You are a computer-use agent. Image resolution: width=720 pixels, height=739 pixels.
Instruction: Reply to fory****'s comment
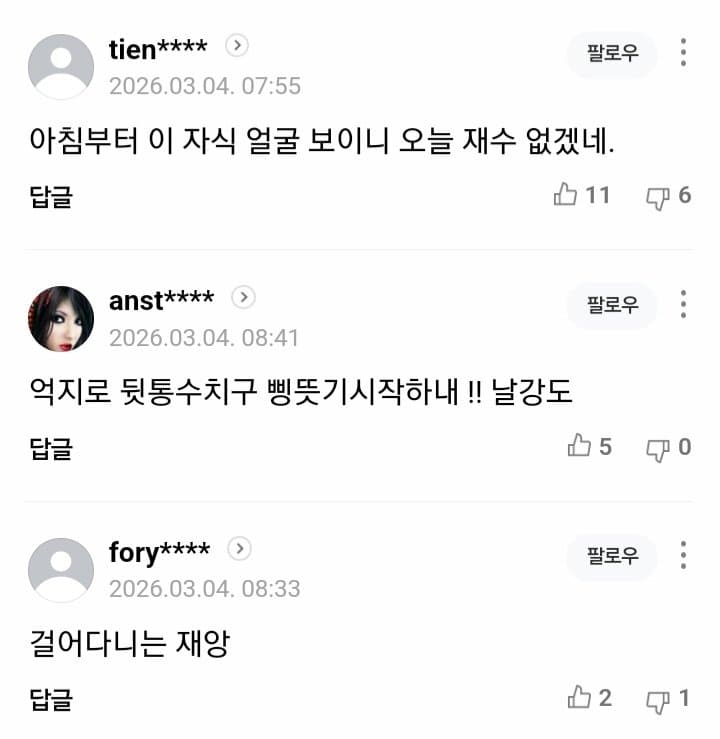pos(51,699)
